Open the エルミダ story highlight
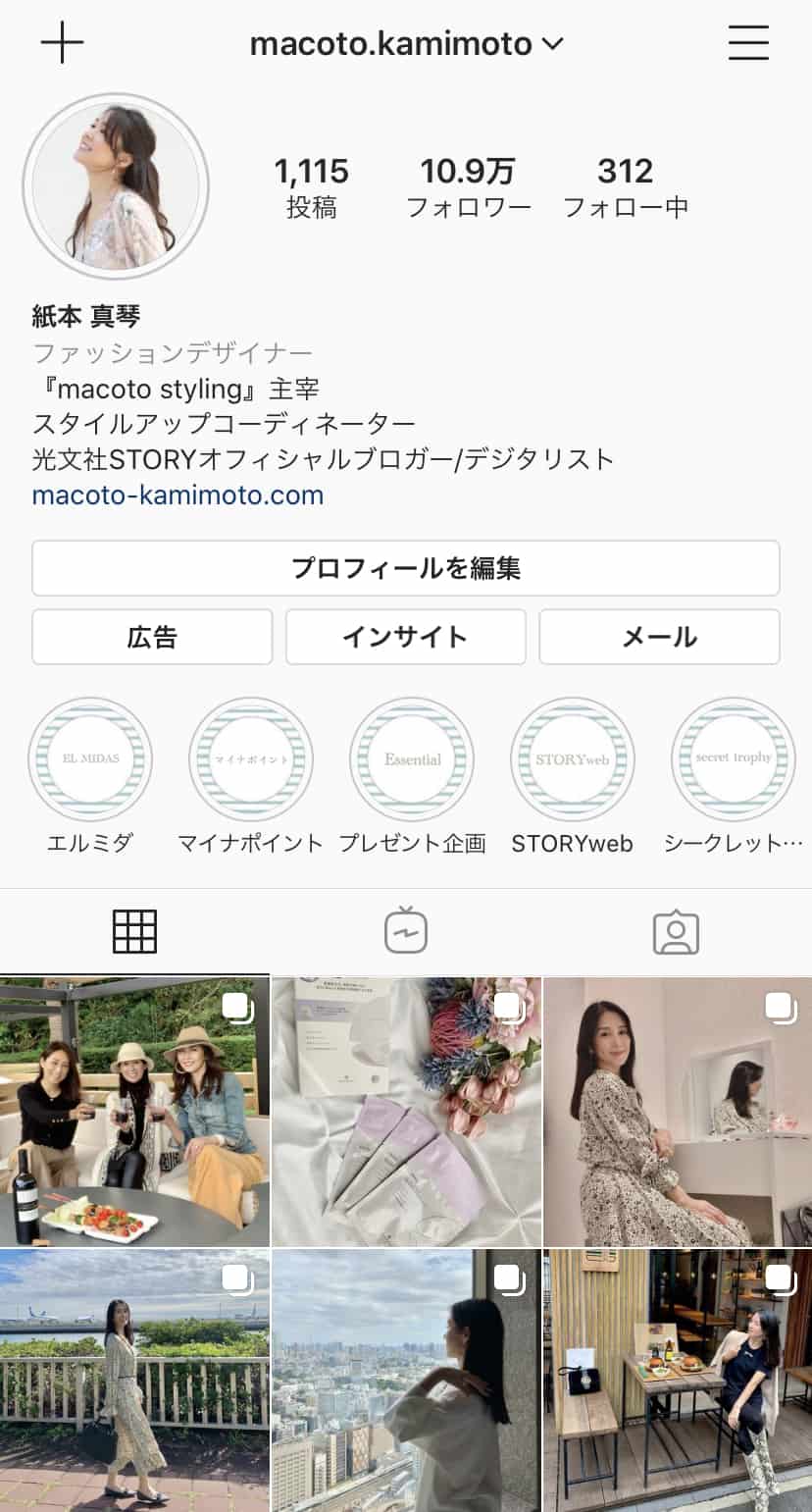 89,759
